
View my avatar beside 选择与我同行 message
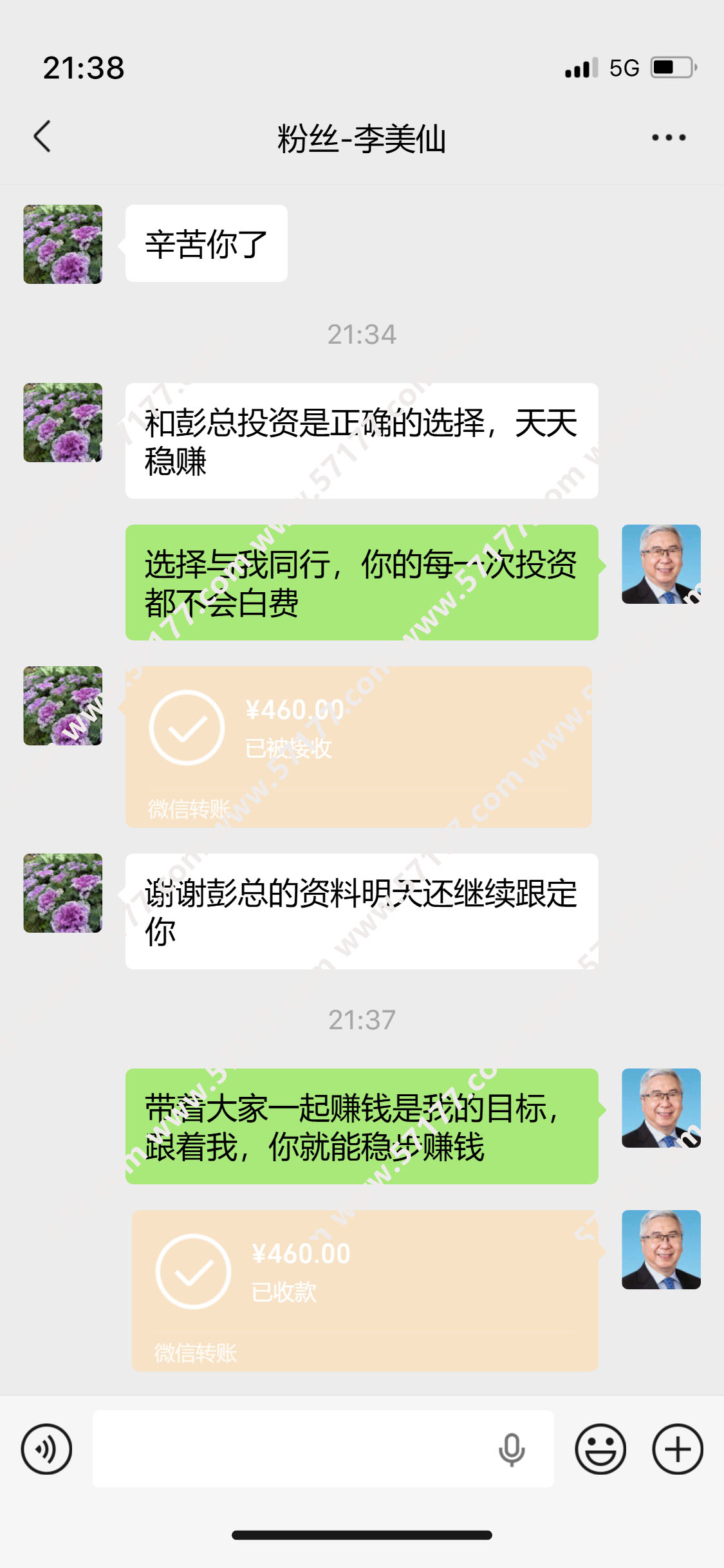click(x=661, y=564)
